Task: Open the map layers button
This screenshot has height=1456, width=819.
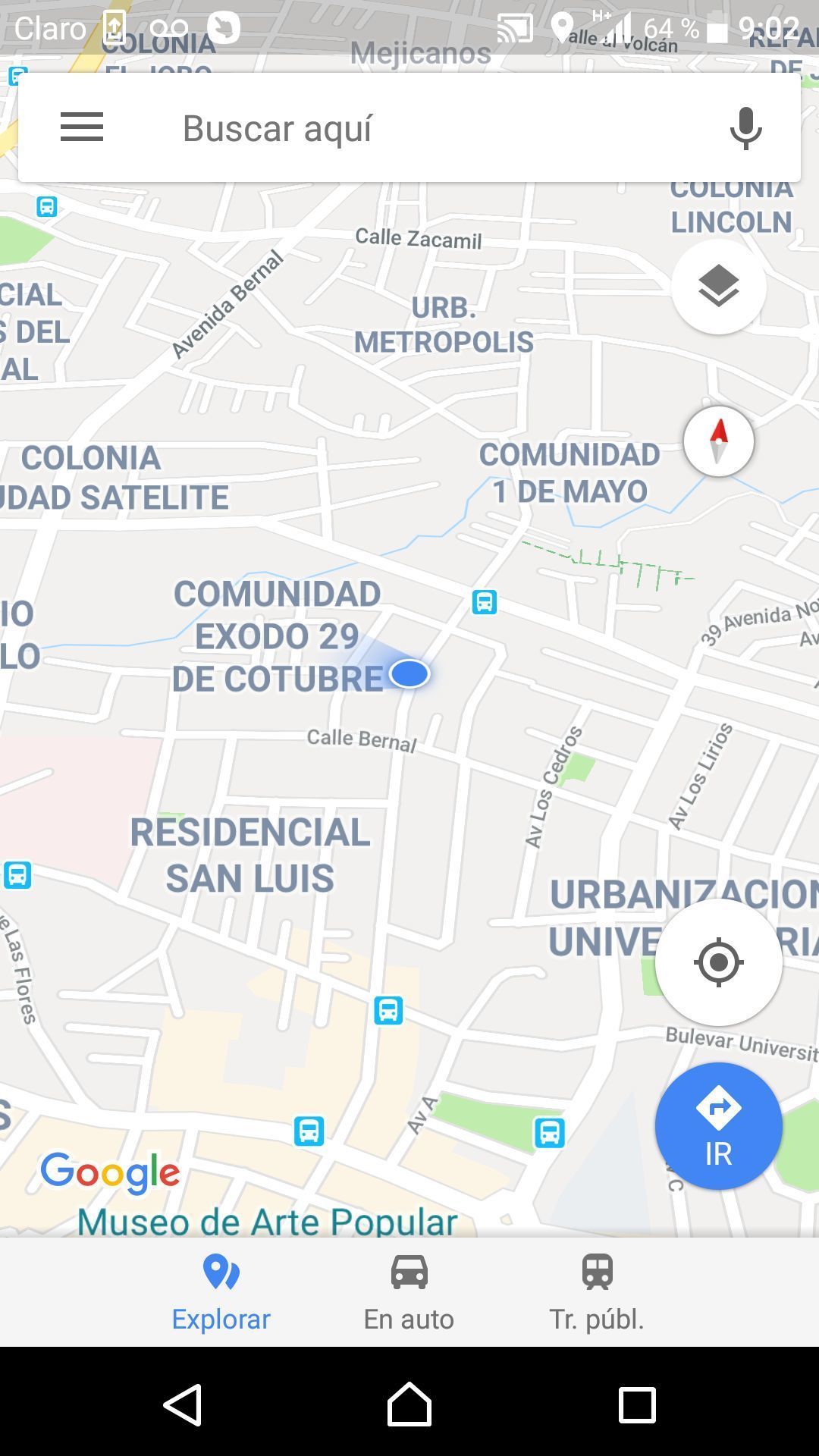Action: [x=718, y=287]
